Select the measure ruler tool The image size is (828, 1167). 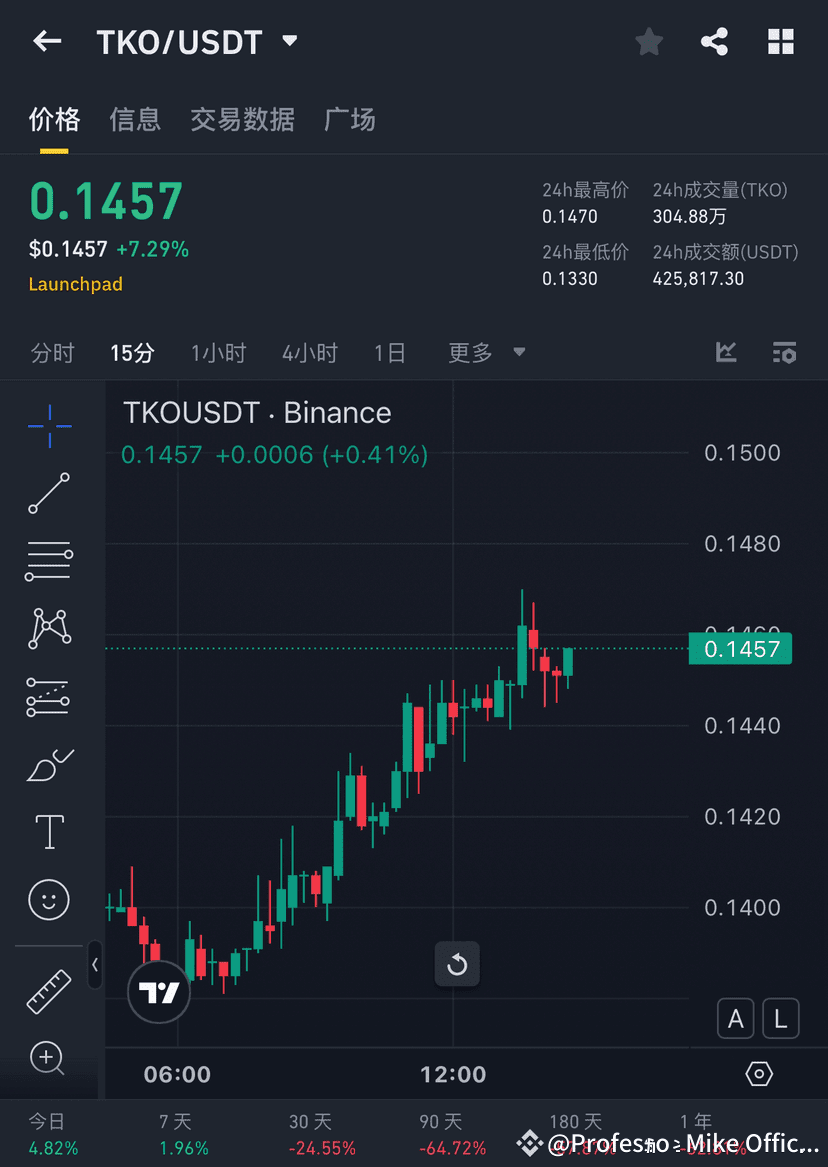(x=49, y=989)
